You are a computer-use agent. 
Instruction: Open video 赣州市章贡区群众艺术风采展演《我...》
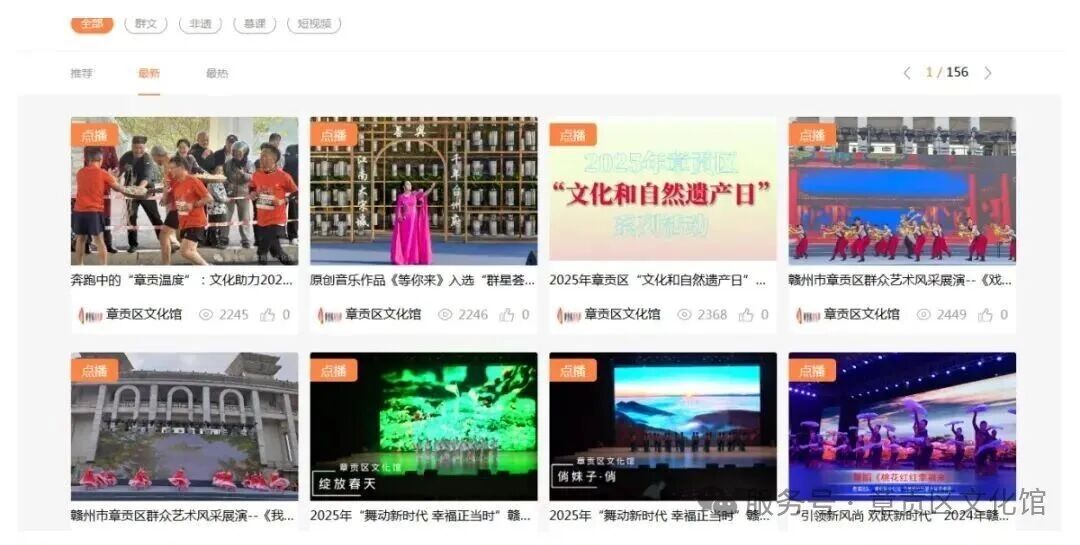tap(184, 426)
